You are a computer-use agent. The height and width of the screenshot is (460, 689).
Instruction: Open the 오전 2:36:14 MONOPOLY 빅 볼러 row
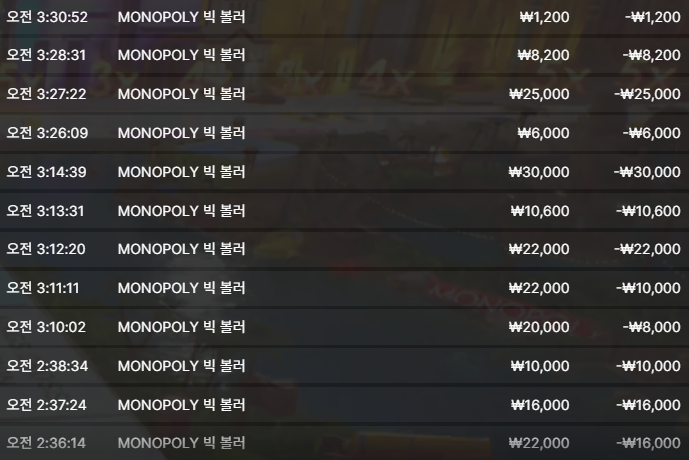344,442
